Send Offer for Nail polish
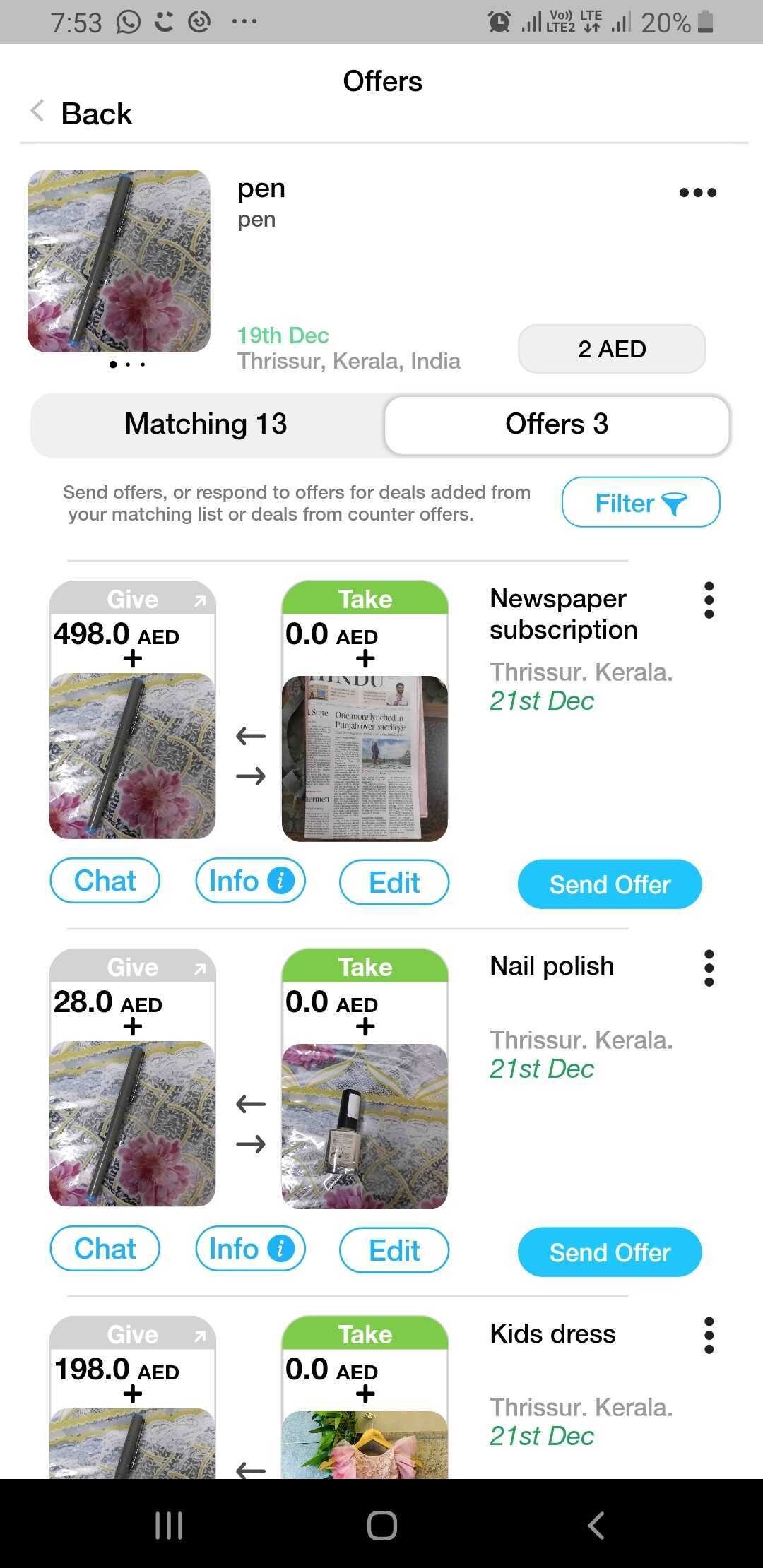 click(x=610, y=1252)
